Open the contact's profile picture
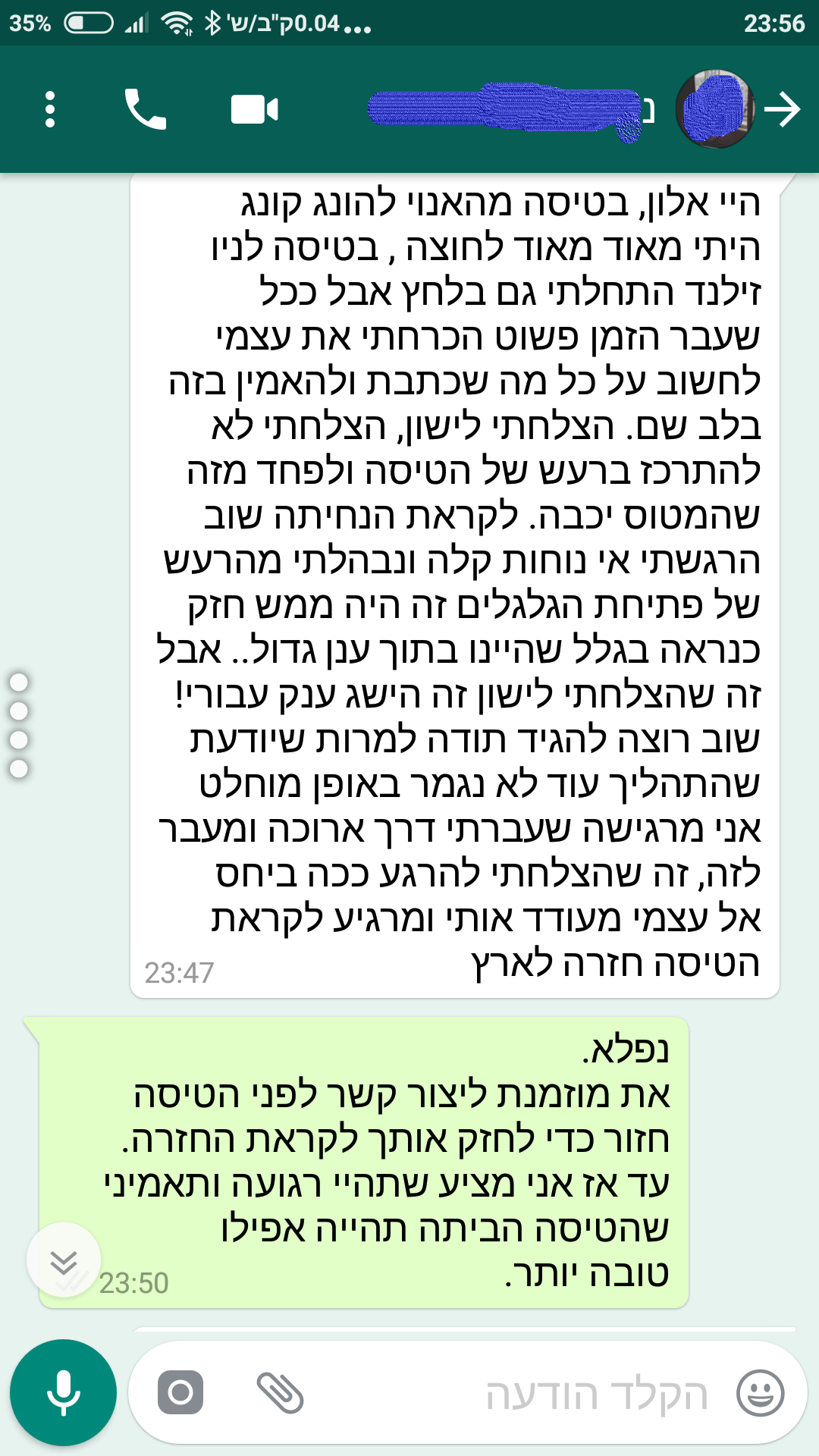Screen dimensions: 819x1456 point(714,109)
